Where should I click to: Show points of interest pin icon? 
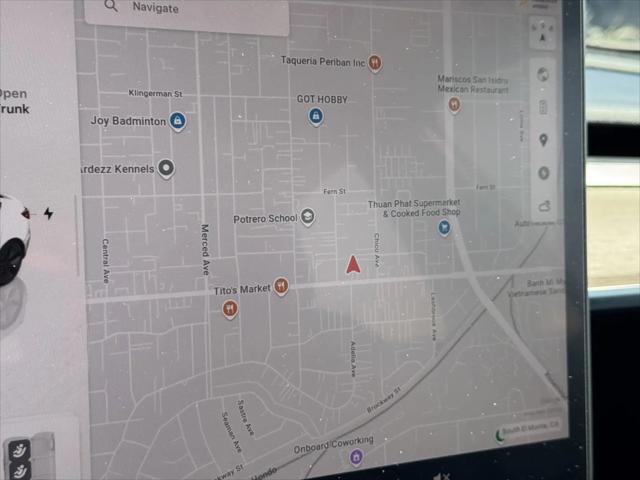click(x=543, y=140)
